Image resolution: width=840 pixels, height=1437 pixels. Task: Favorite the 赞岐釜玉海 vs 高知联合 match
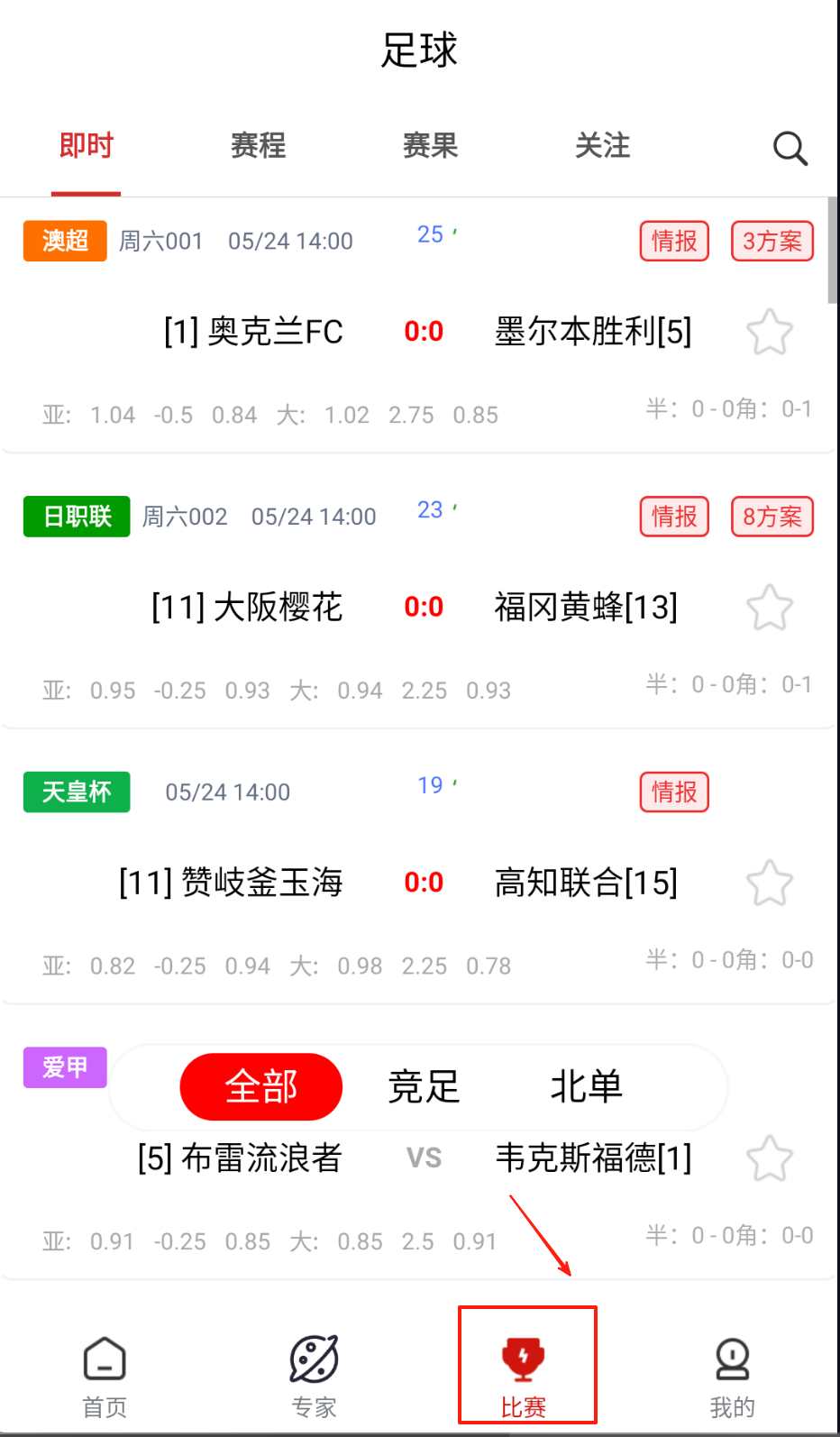770,883
